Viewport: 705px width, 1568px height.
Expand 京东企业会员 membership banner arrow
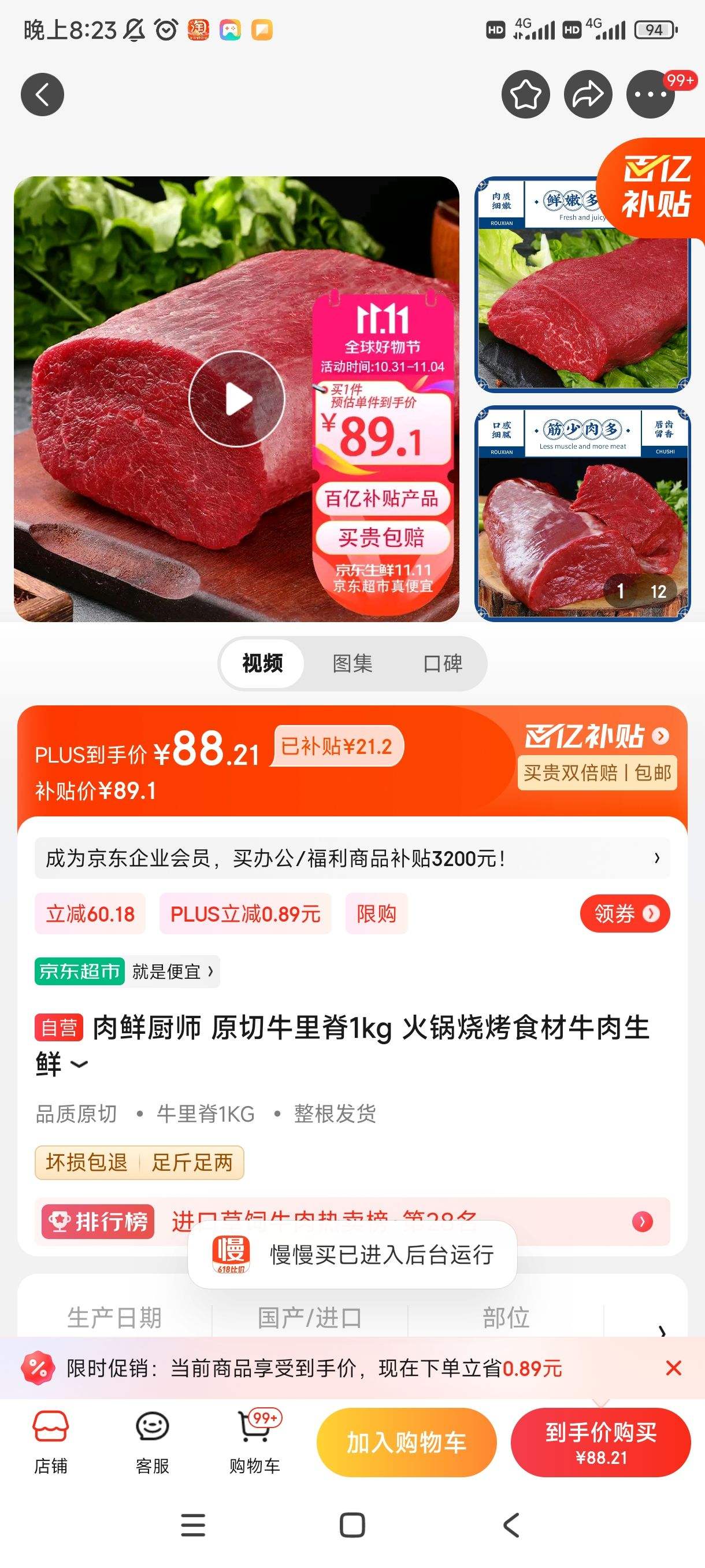657,858
